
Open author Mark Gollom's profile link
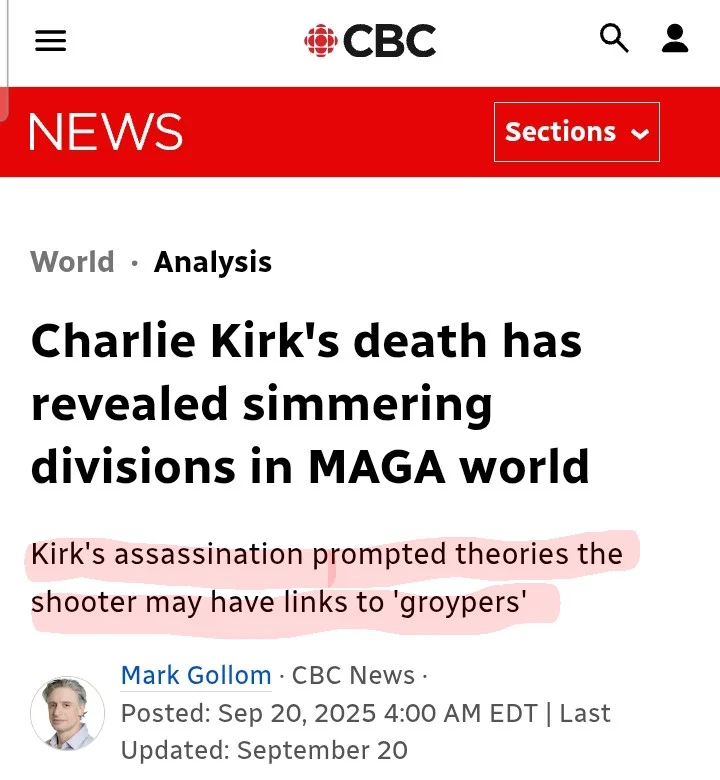pyautogui.click(x=196, y=675)
